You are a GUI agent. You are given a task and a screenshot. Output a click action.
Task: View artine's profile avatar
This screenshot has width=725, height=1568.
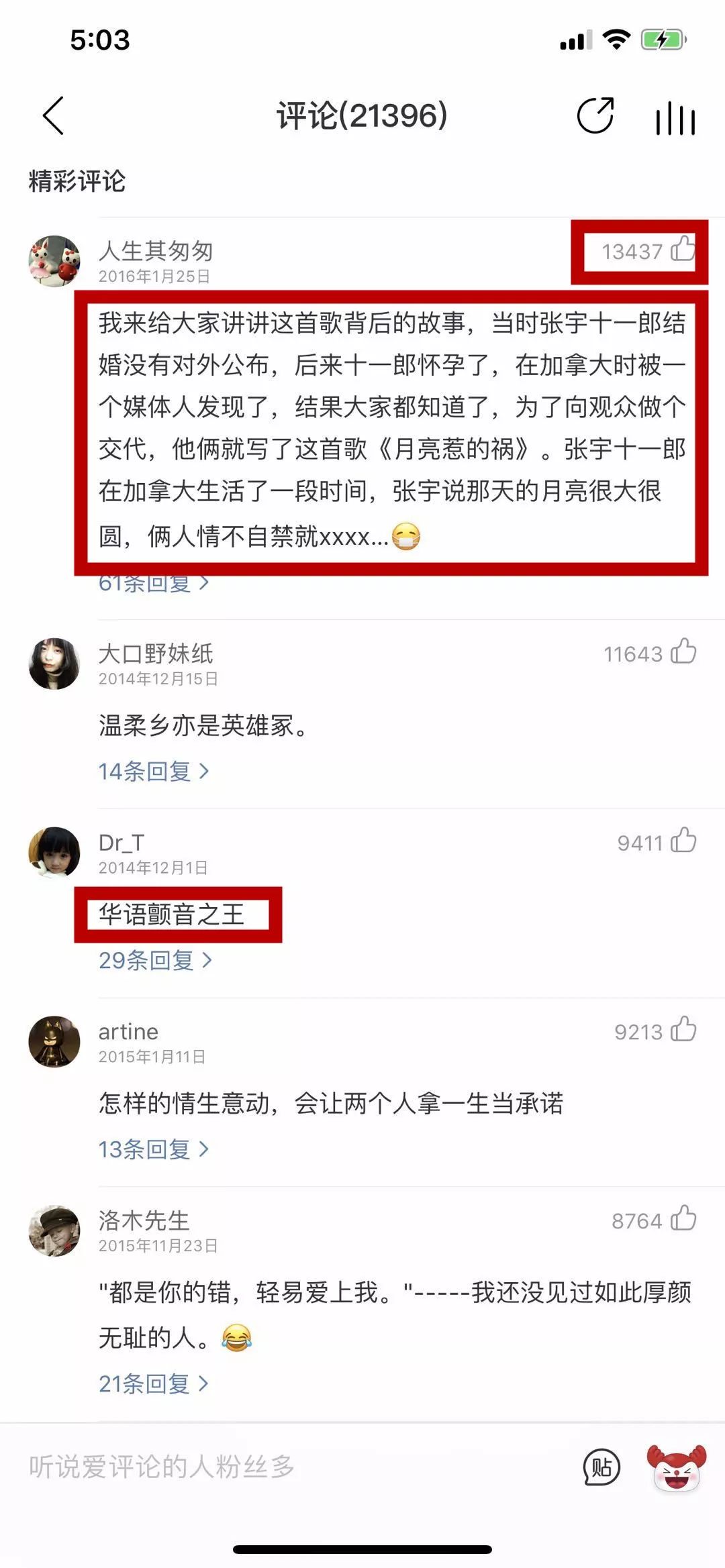point(54,1041)
